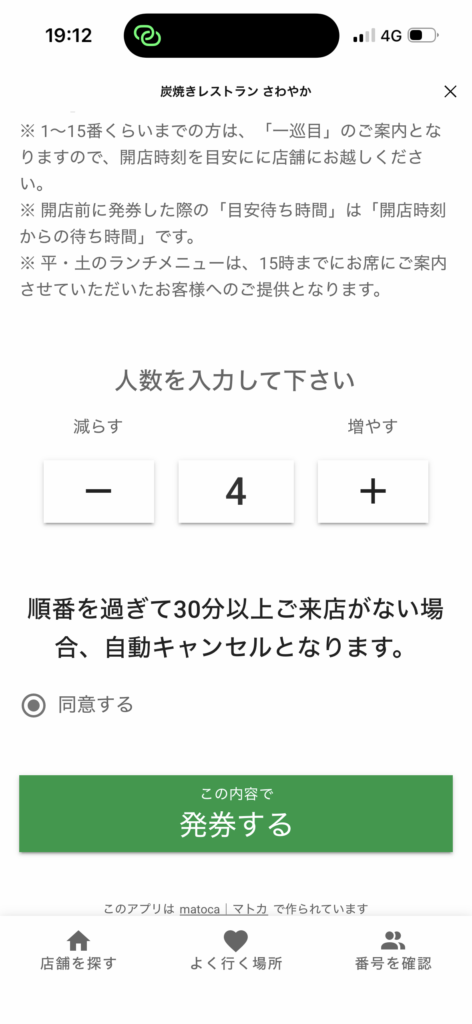Tap the green 発券する button
The width and height of the screenshot is (472, 1024).
click(236, 813)
